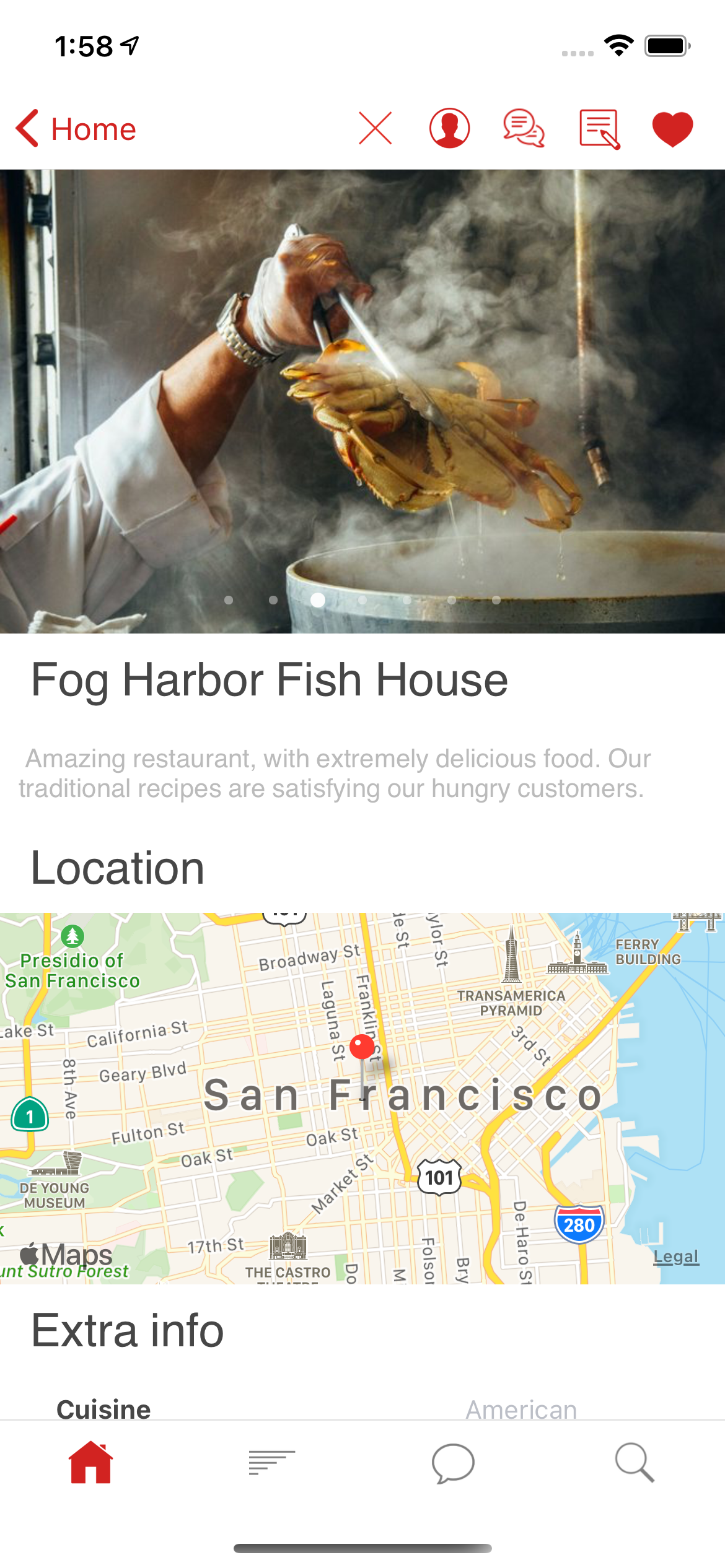
Task: Write a review using the note-and-pencil icon
Action: (598, 128)
